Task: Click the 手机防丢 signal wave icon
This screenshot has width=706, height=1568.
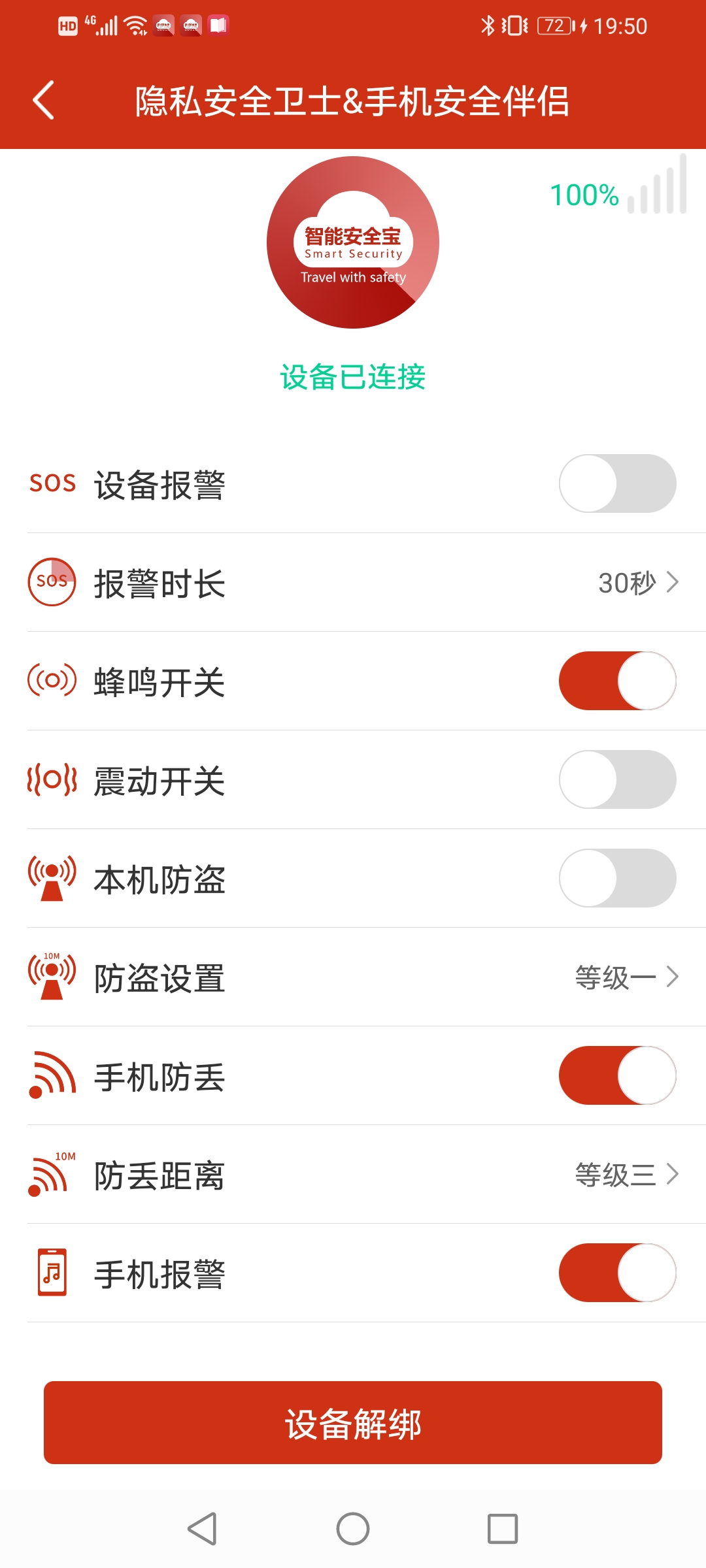Action: (x=52, y=1077)
